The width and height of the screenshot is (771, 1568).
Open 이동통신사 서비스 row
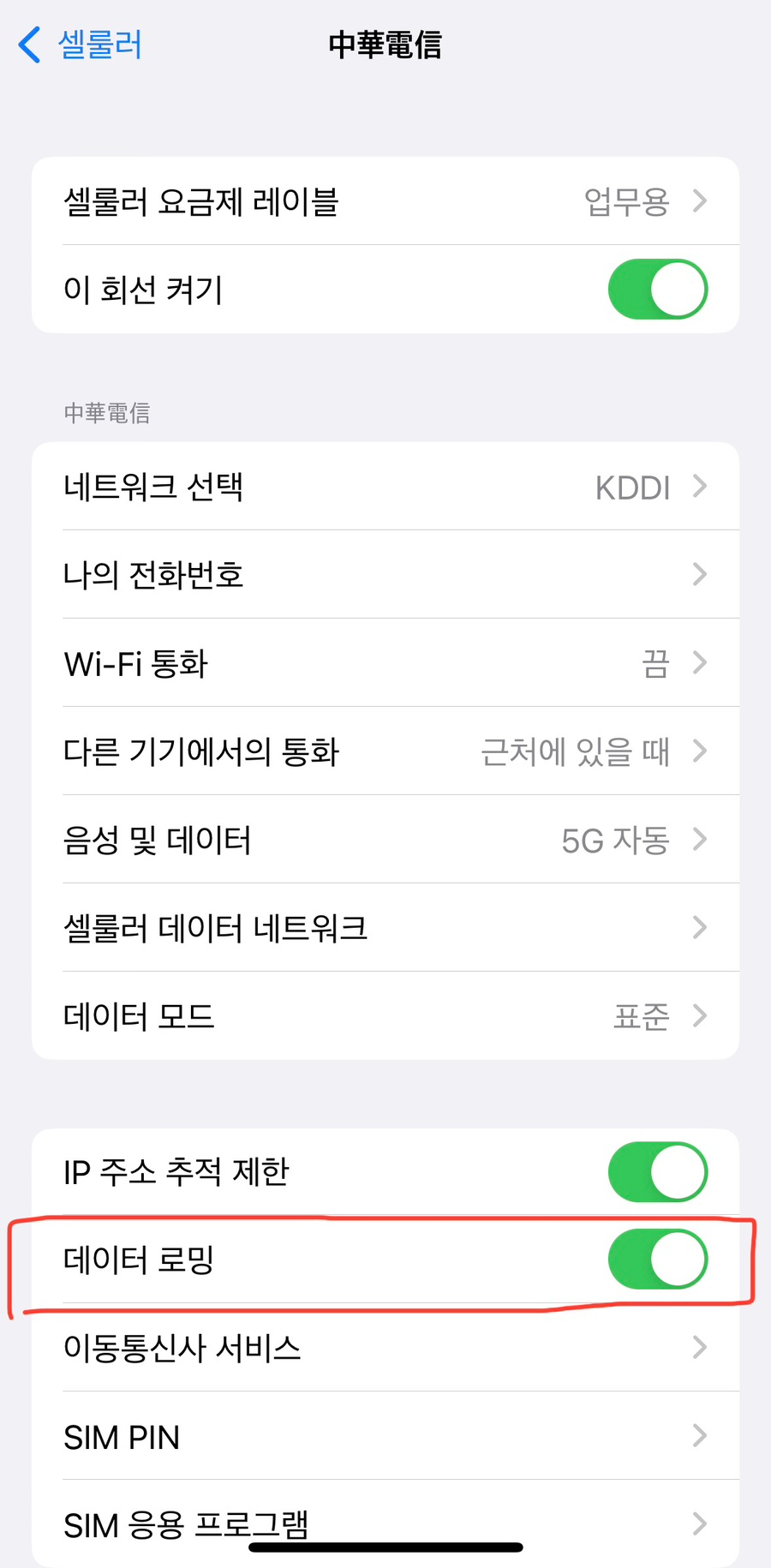(385, 1348)
